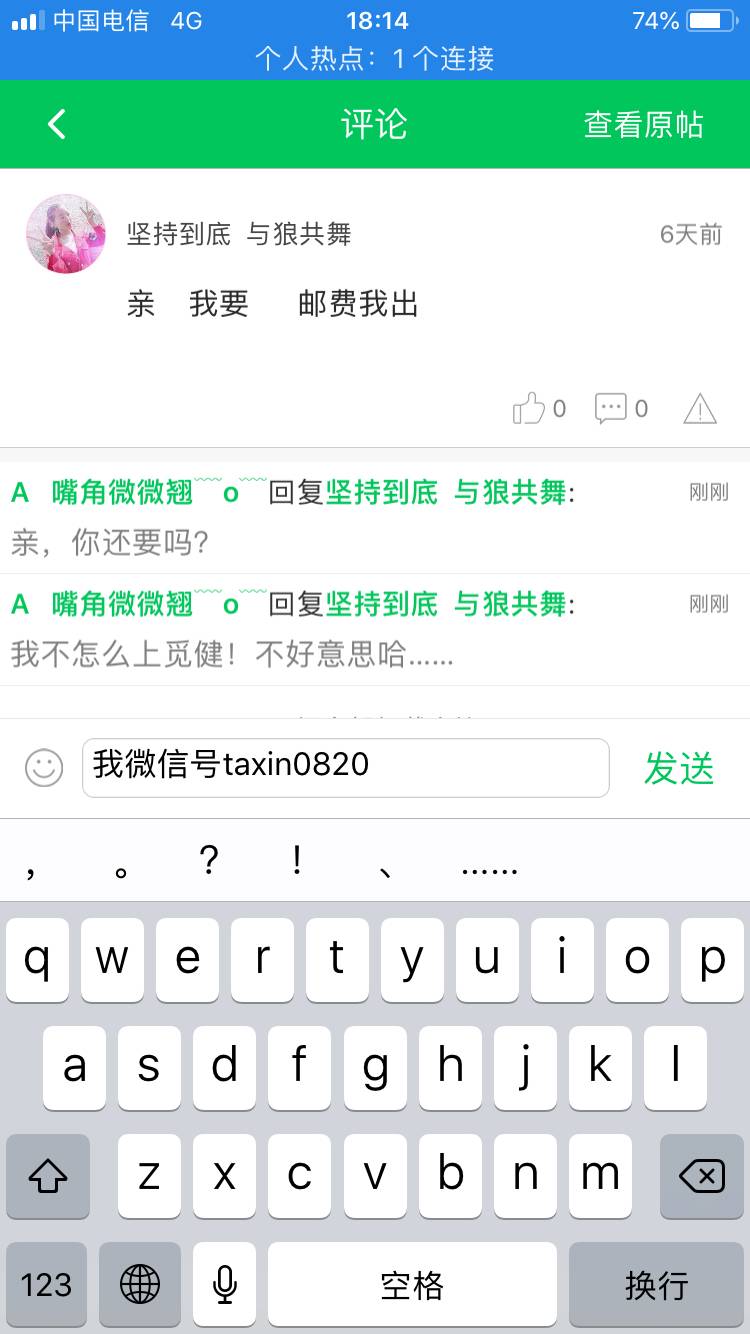Tap the 换行 return key
The image size is (750, 1334).
(656, 1284)
